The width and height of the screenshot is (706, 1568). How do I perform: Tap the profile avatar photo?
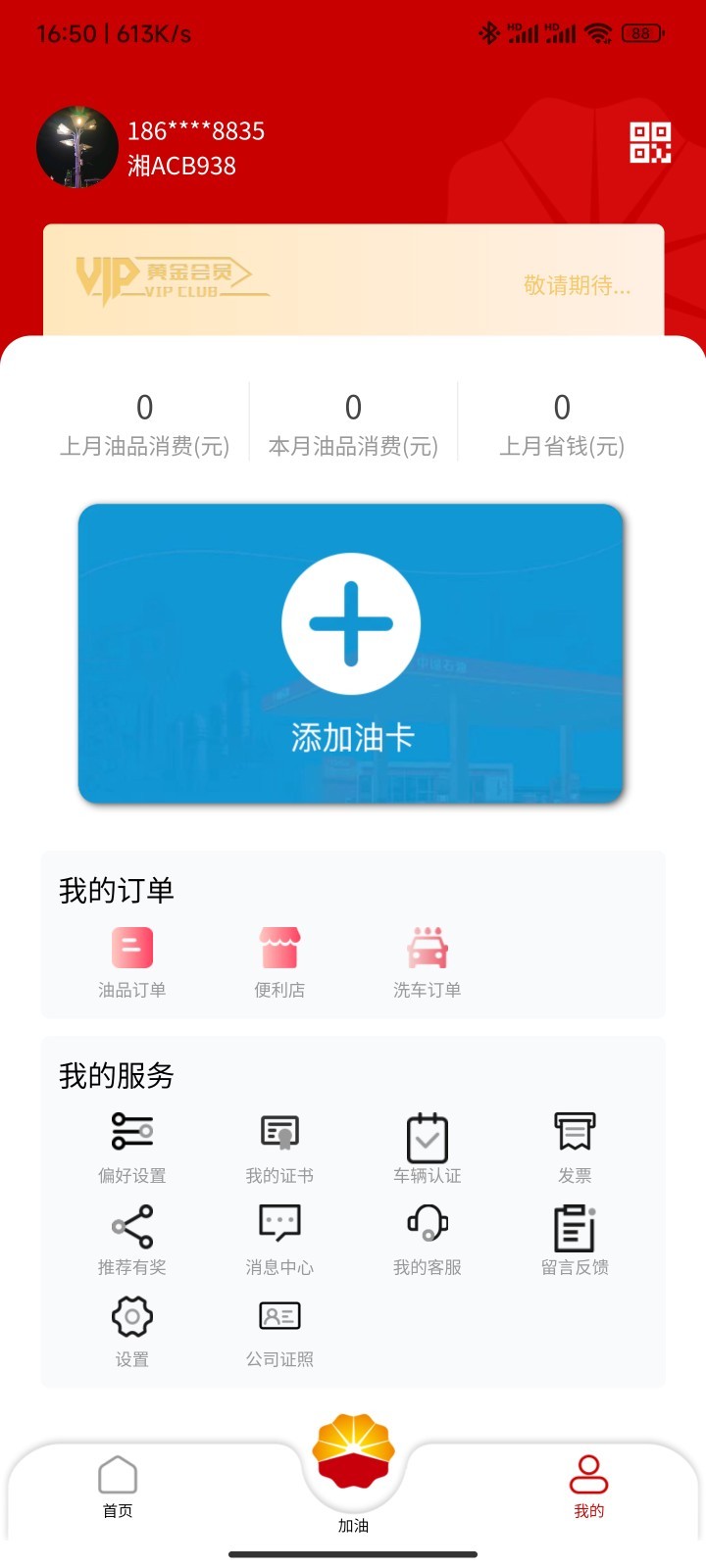77,146
